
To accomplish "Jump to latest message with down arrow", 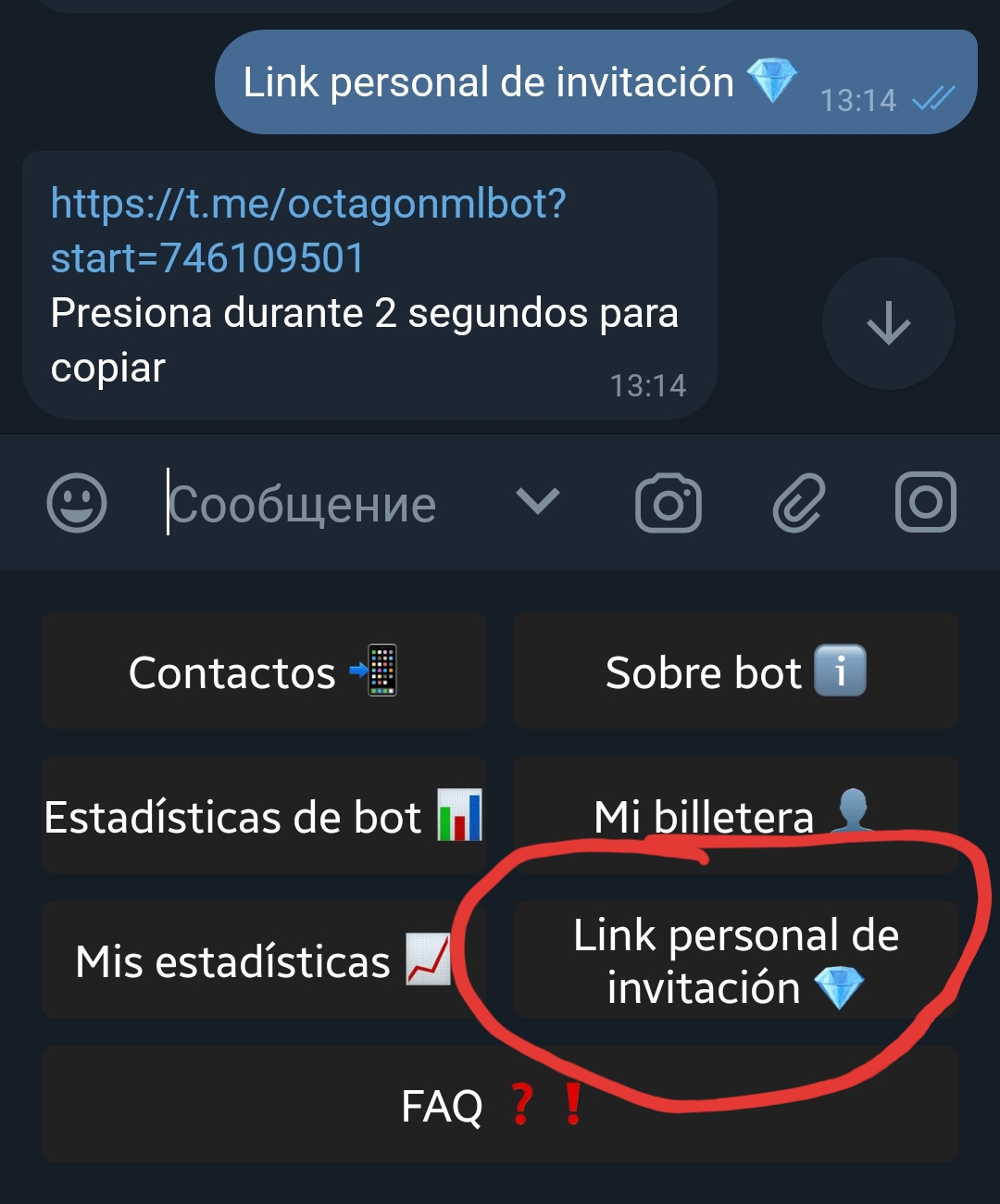I will (888, 323).
